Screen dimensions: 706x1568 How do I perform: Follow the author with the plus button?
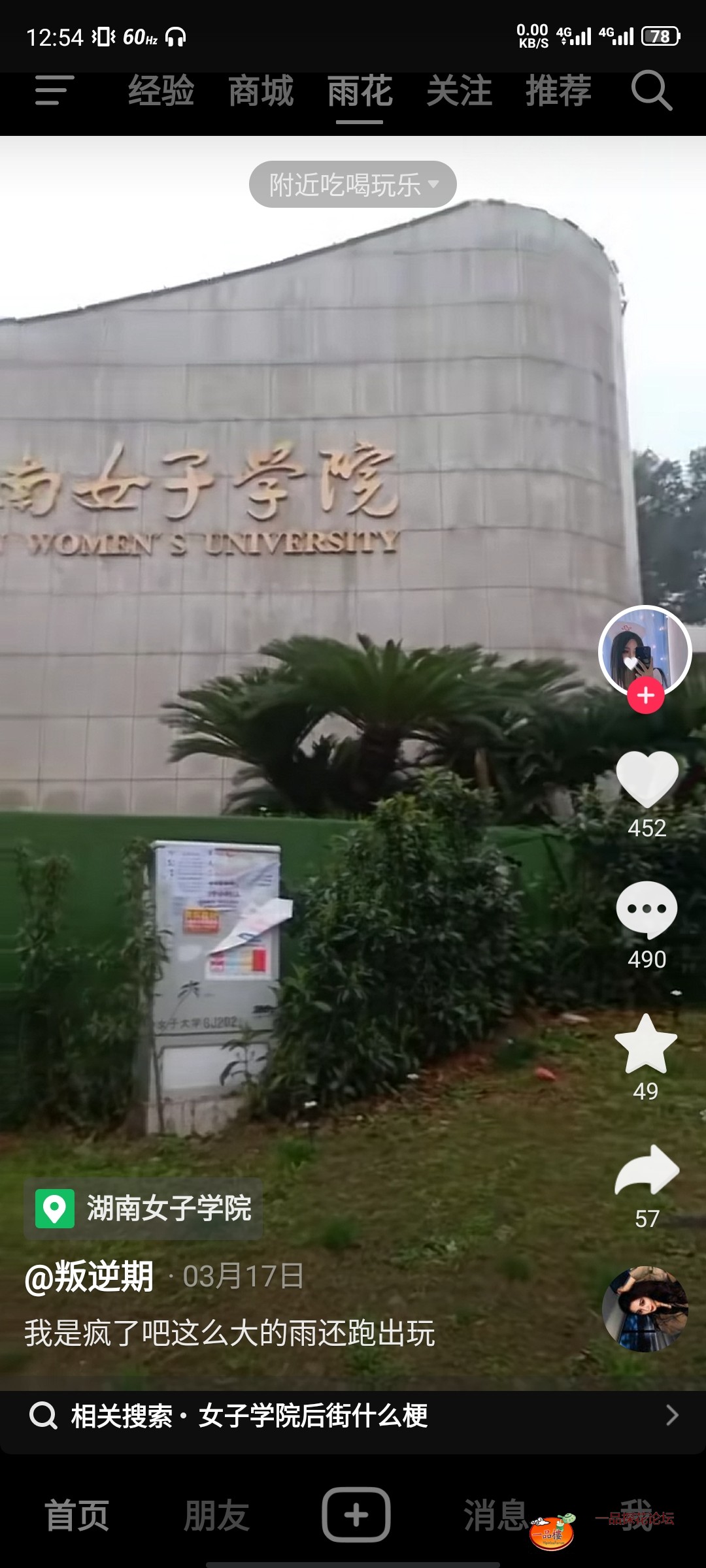click(646, 695)
